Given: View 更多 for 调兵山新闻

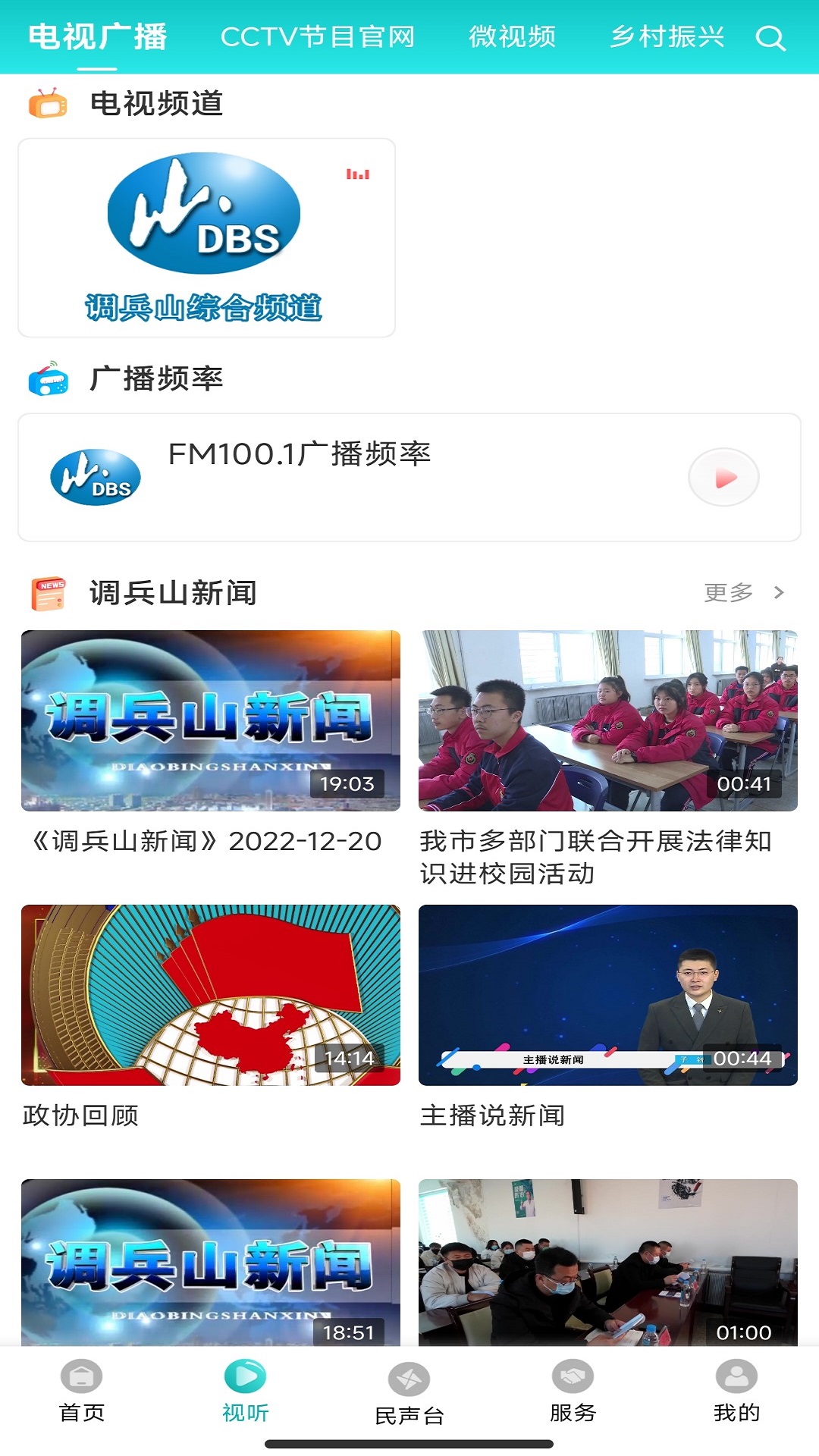Looking at the screenshot, I should click(743, 592).
